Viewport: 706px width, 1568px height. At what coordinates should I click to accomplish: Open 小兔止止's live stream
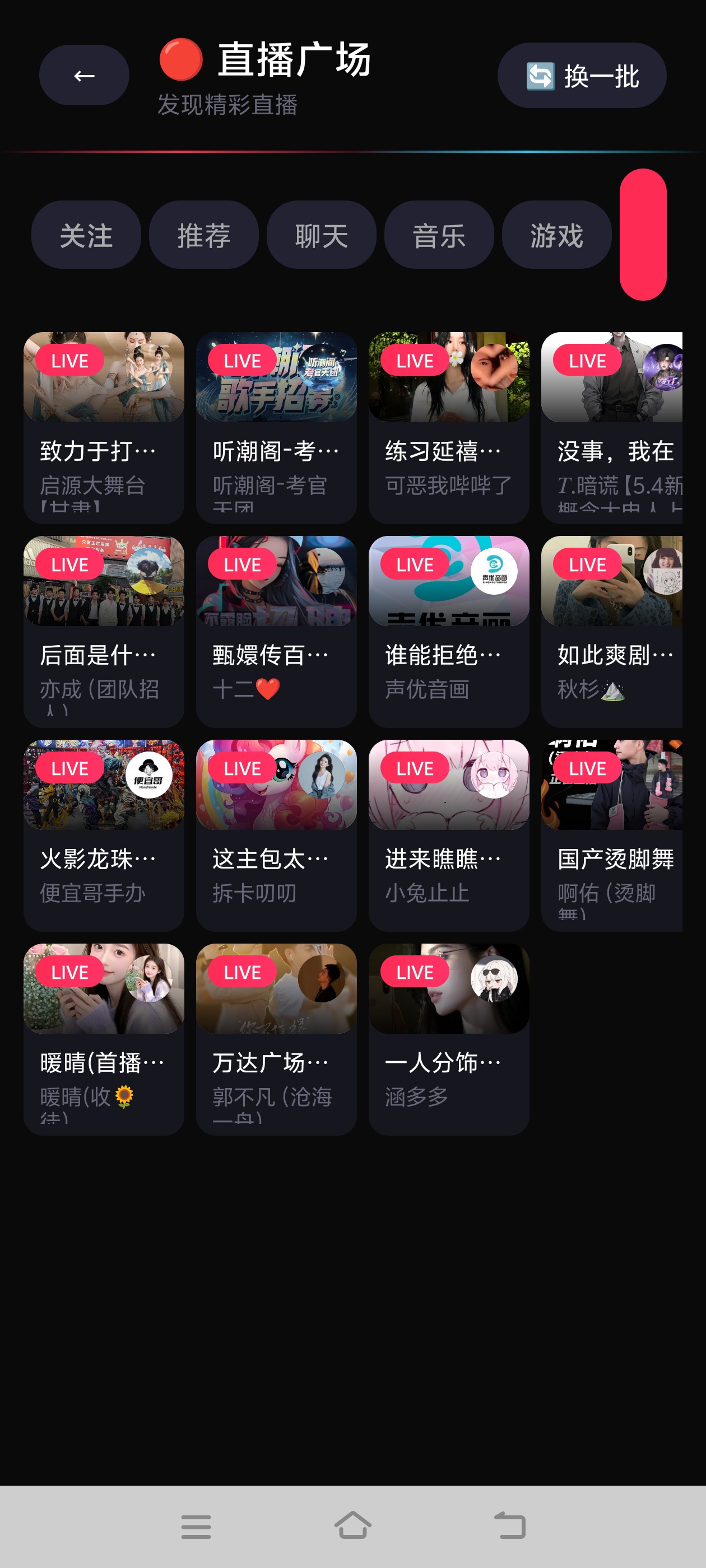coord(448,835)
